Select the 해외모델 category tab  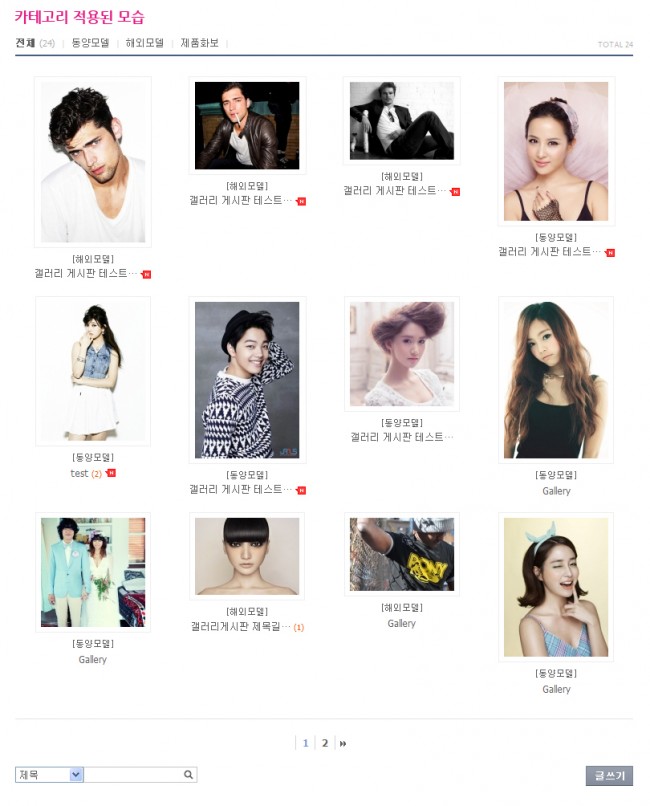[x=145, y=43]
